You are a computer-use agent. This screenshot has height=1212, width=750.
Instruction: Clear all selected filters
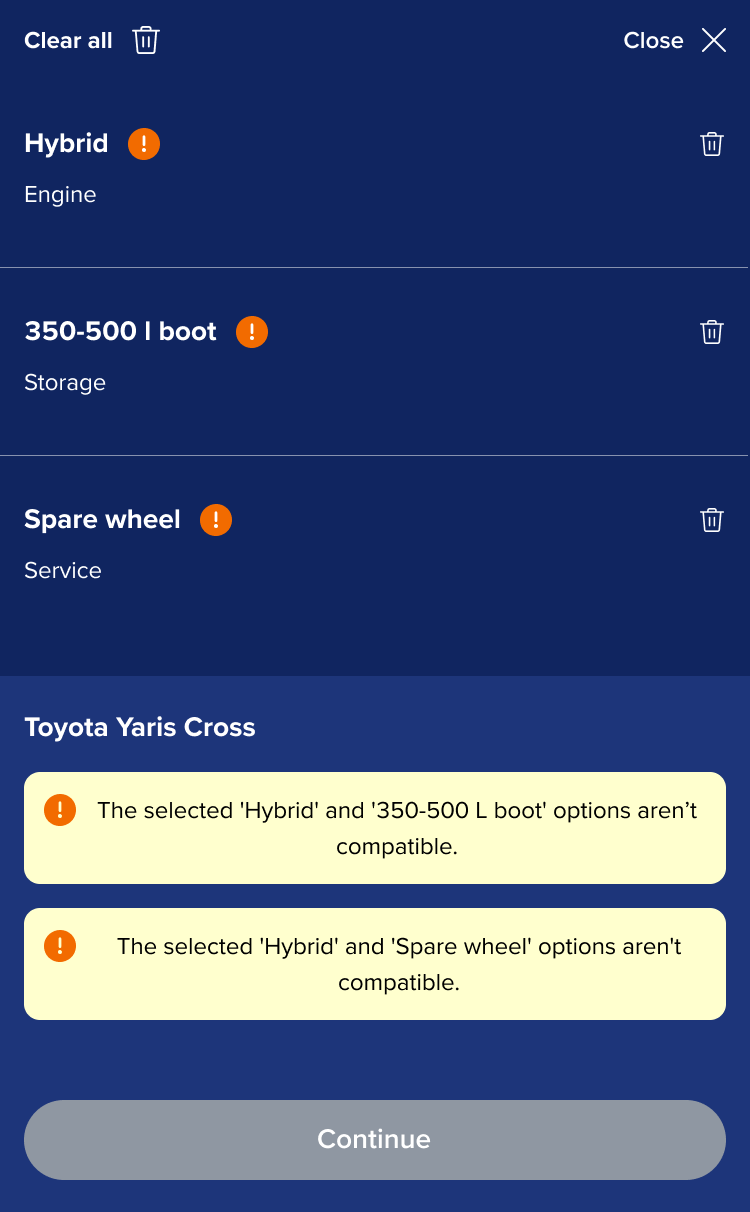pyautogui.click(x=92, y=40)
